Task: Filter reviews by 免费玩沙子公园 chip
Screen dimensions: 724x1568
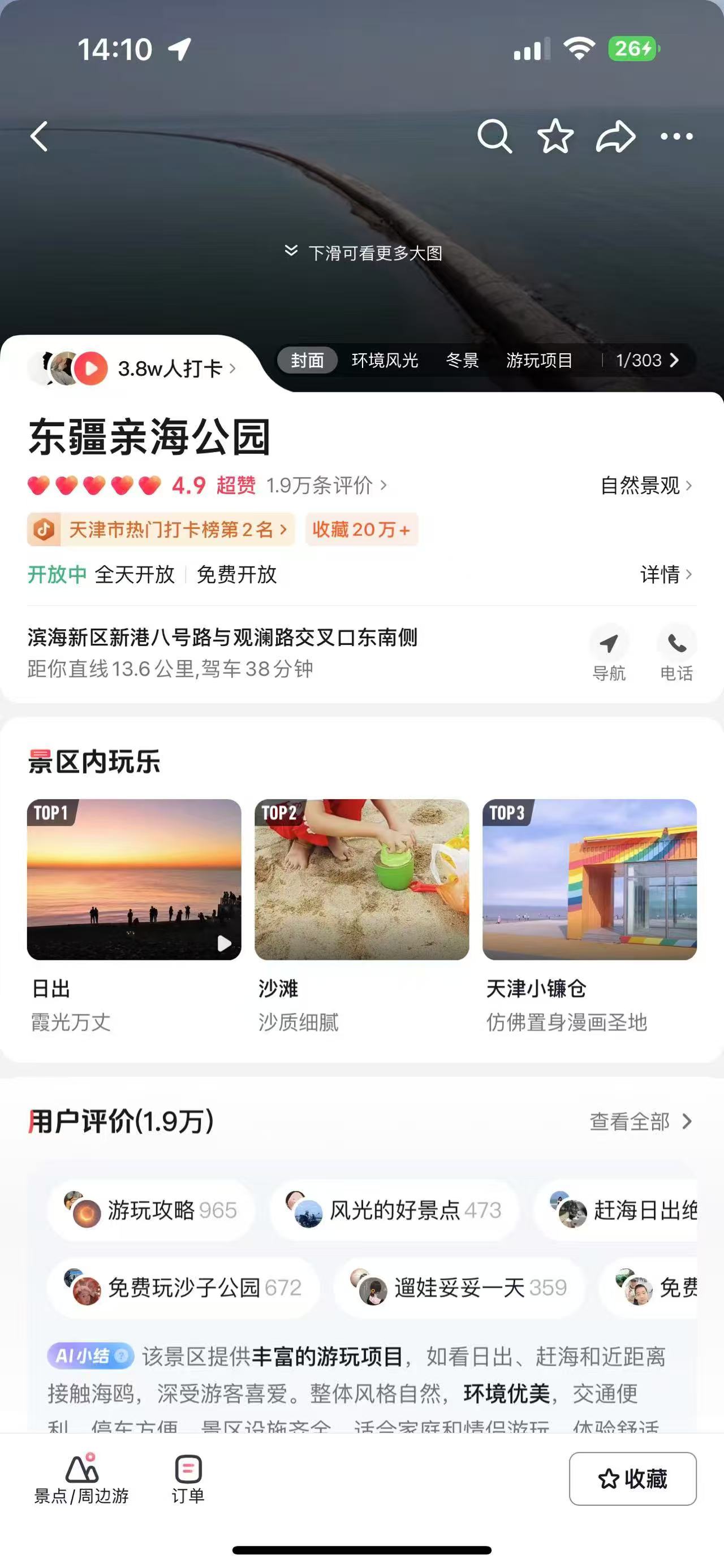Action: [184, 1288]
